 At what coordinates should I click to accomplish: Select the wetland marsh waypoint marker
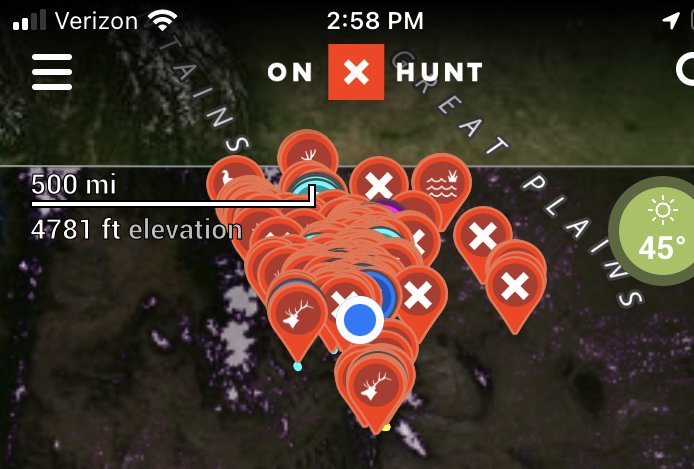(x=441, y=181)
